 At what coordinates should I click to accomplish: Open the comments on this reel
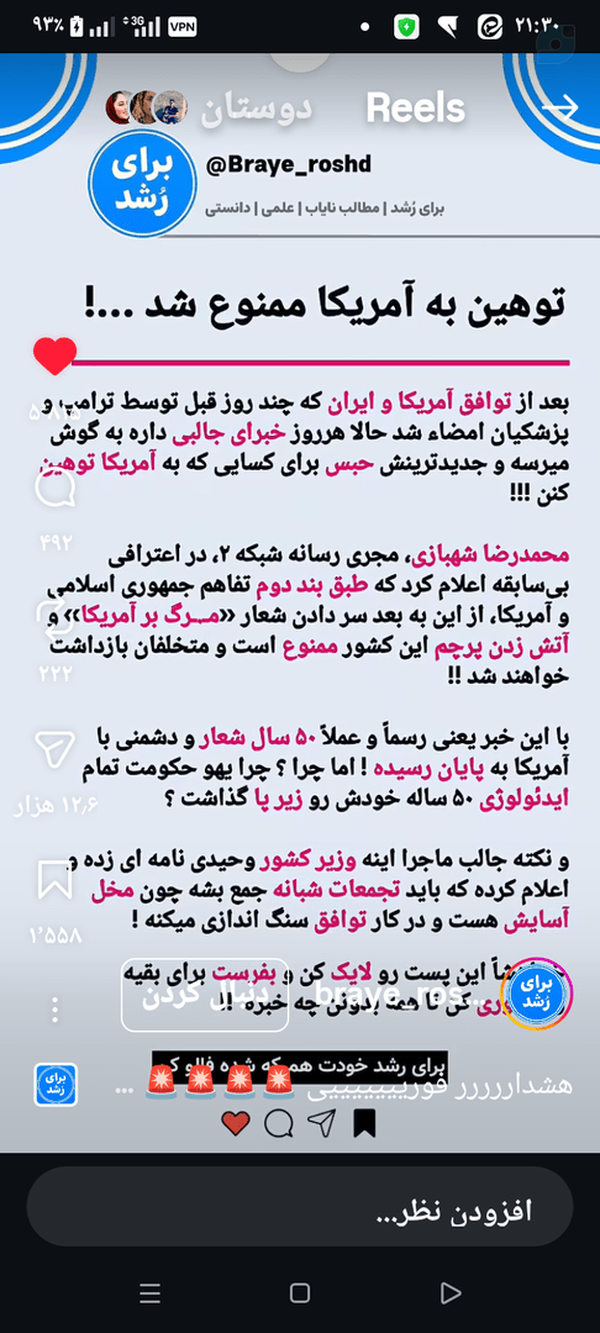tap(54, 489)
